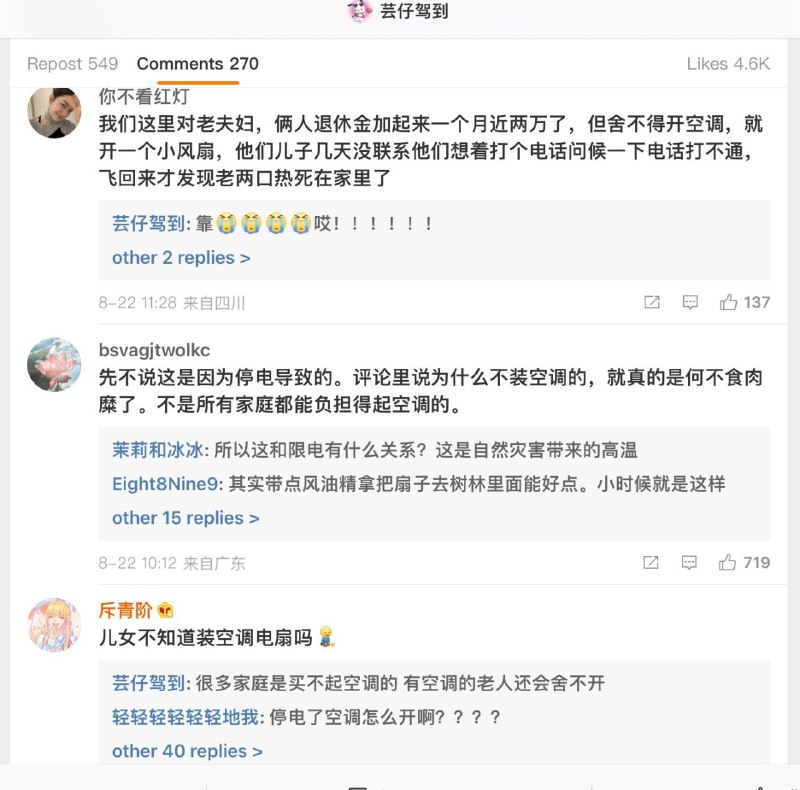Viewport: 800px width, 790px height.
Task: Reply to bsvagjtwolkc's comment
Action: click(690, 563)
